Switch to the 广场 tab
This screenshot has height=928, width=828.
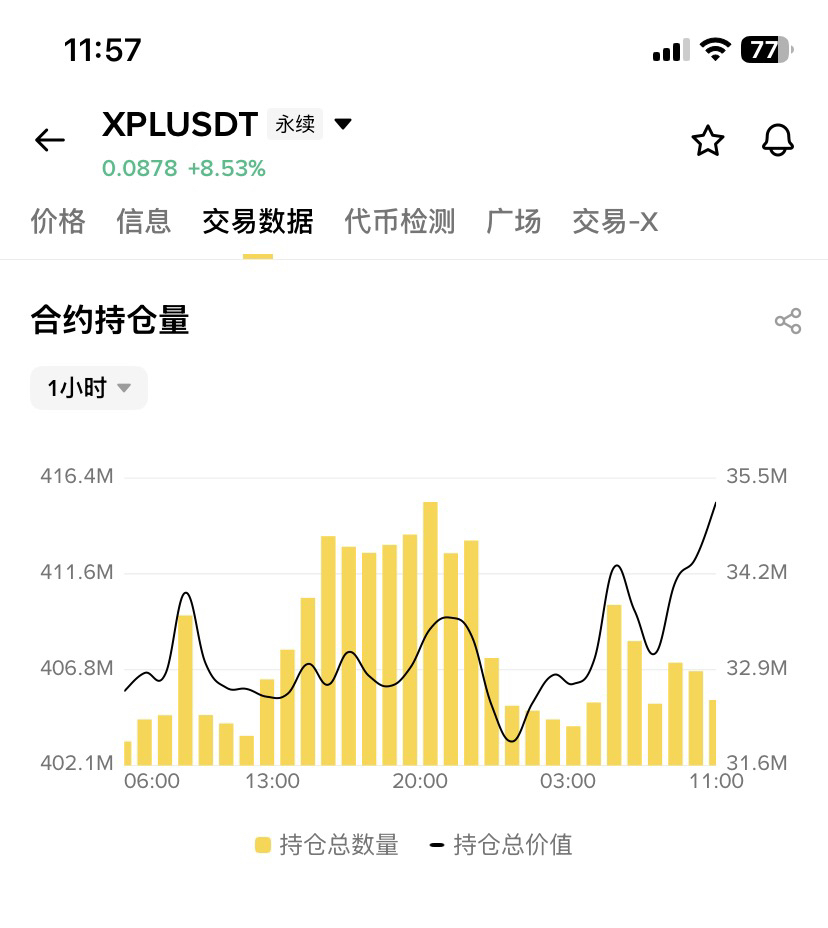coord(514,221)
